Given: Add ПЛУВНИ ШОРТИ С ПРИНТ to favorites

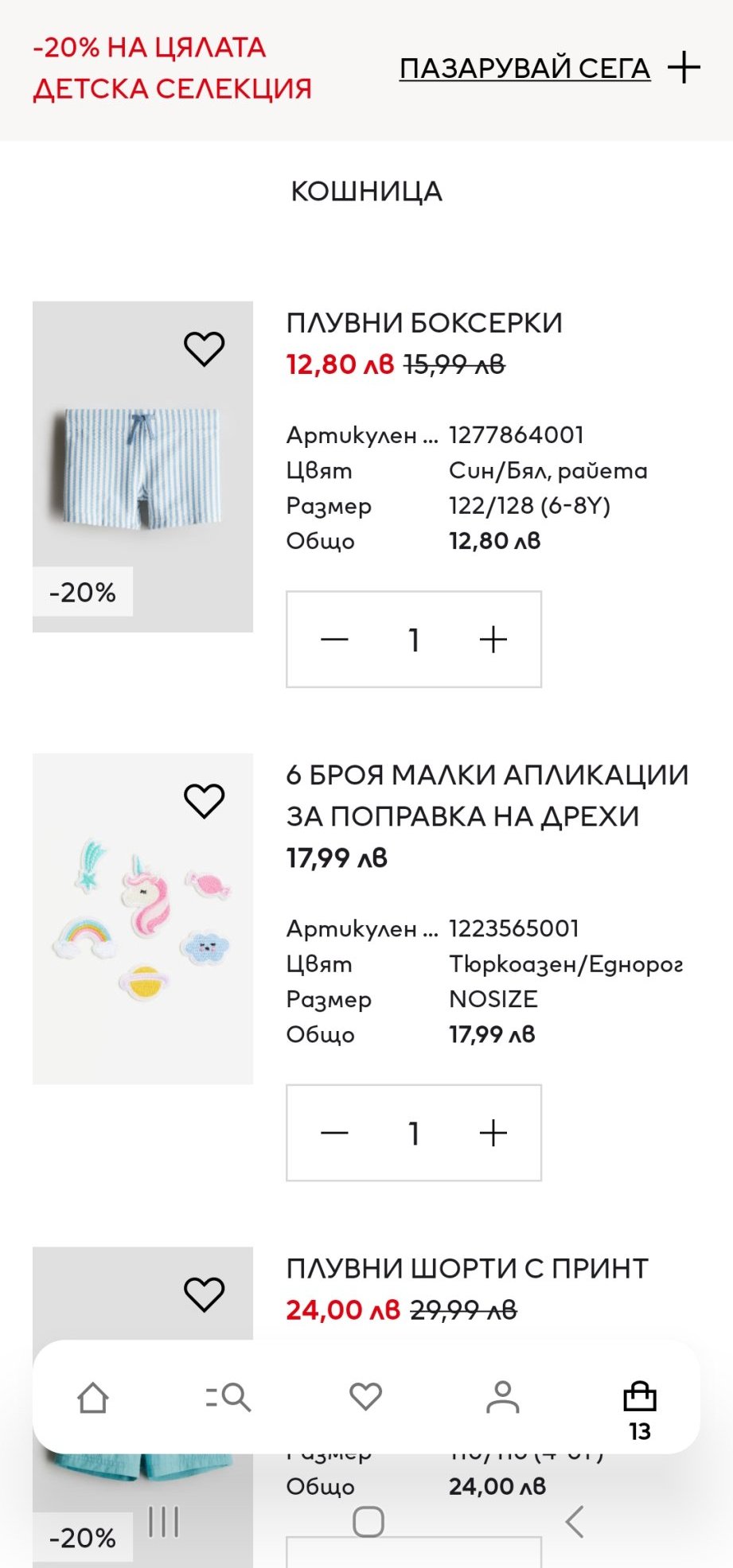Looking at the screenshot, I should [205, 1294].
